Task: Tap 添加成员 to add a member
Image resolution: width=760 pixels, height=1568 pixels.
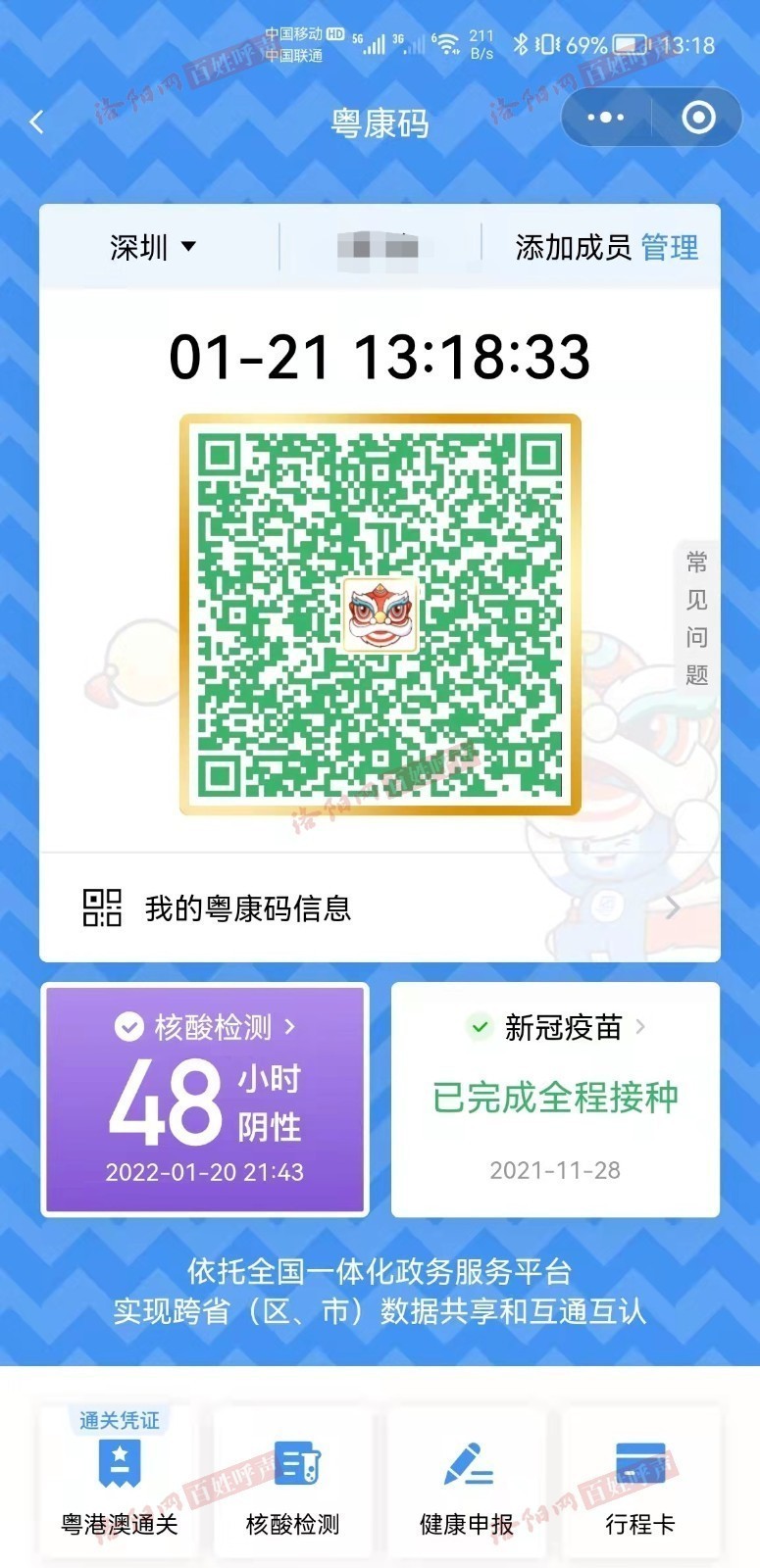Action: tap(573, 248)
